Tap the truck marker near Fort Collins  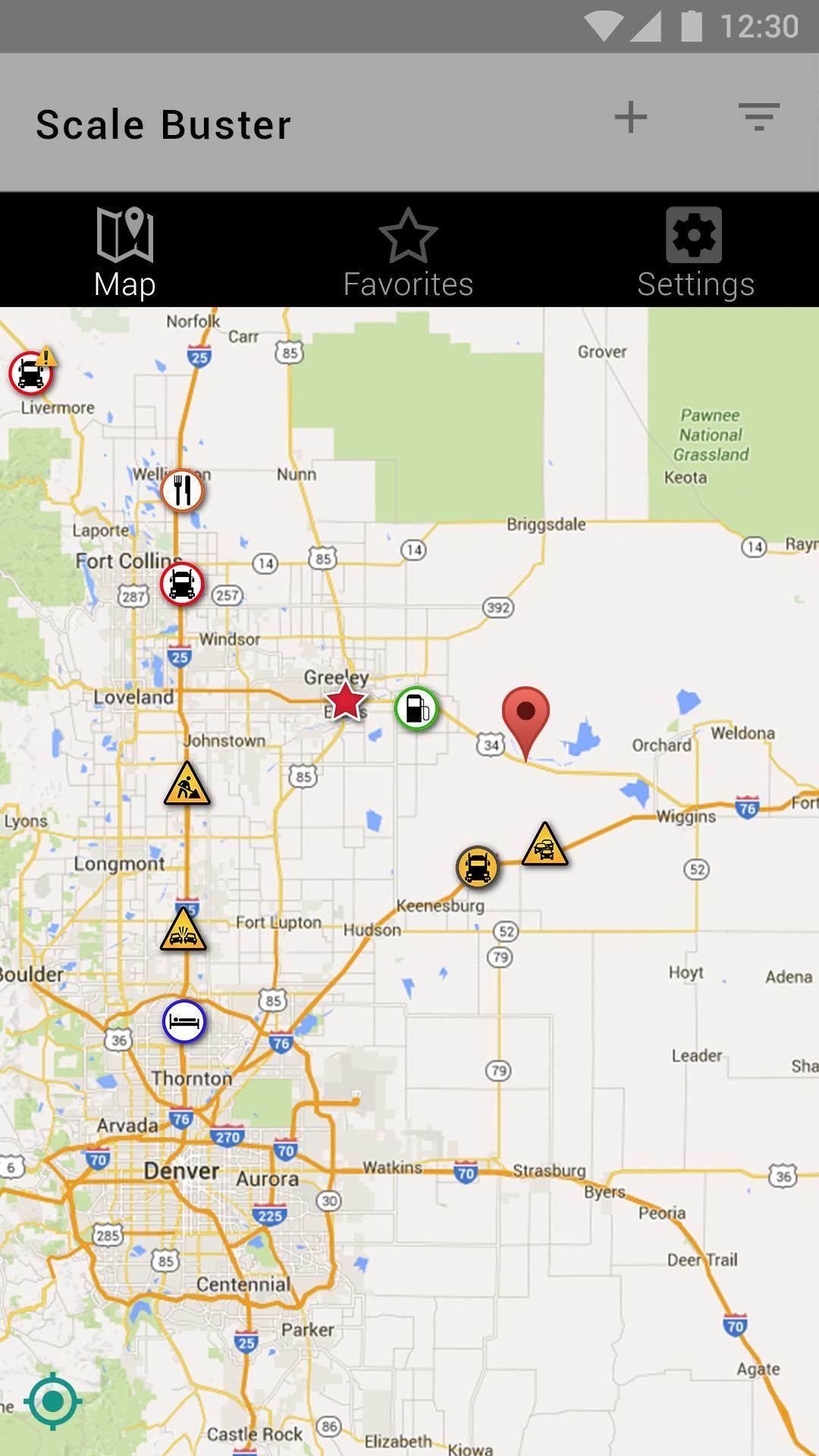[182, 584]
